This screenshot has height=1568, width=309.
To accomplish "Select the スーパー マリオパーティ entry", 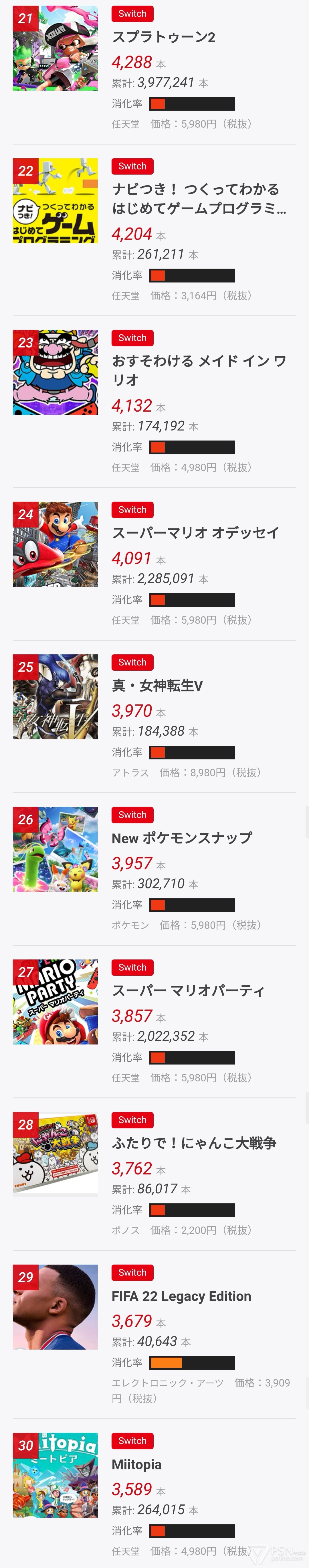I will point(188,990).
